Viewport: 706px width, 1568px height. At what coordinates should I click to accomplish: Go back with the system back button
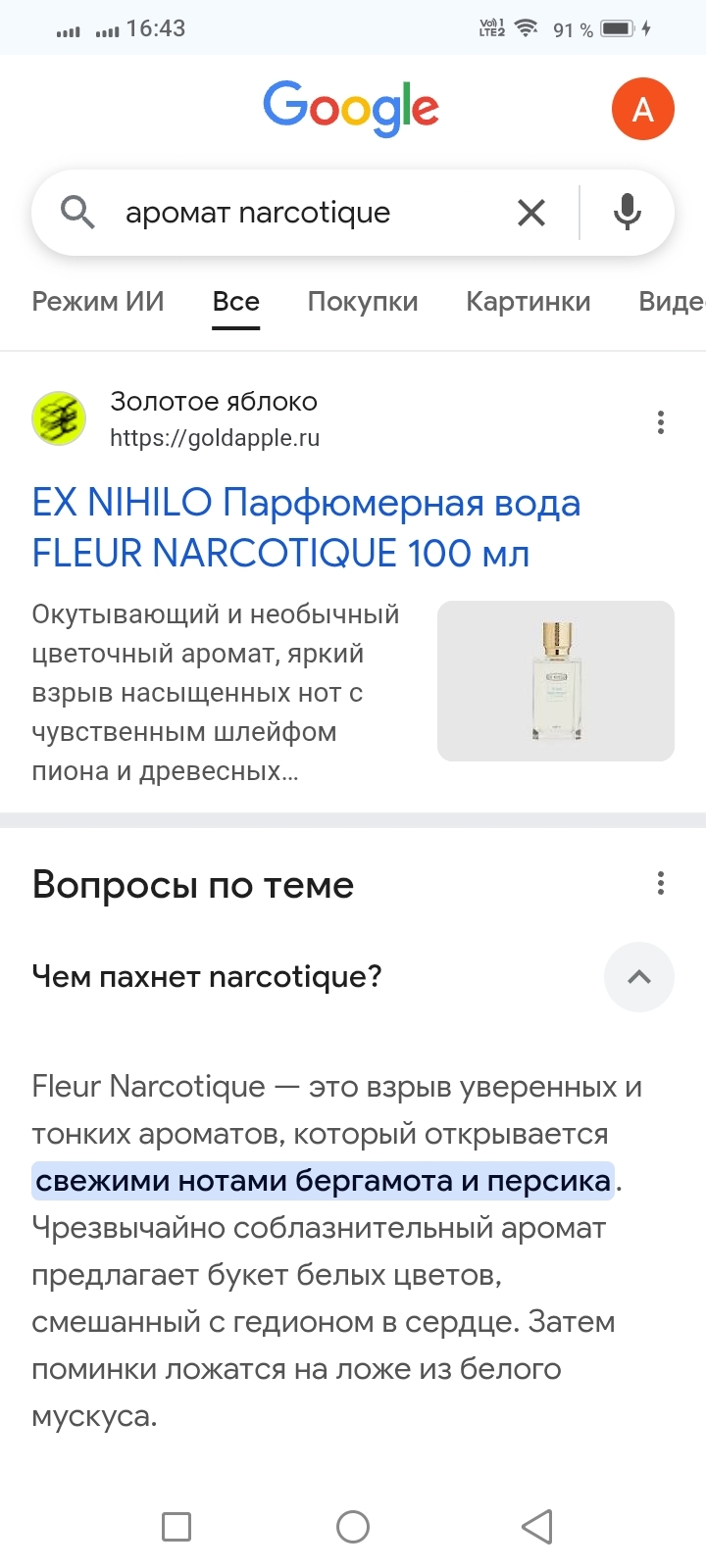537,1526
